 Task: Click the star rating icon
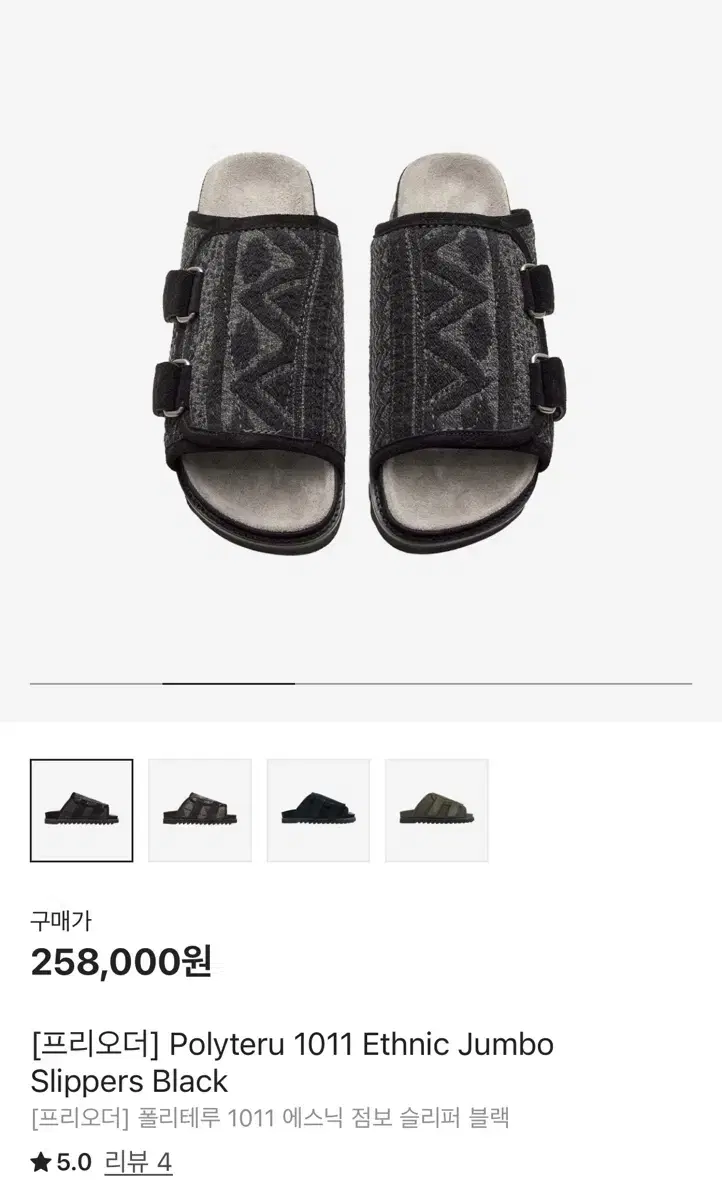pos(38,1164)
